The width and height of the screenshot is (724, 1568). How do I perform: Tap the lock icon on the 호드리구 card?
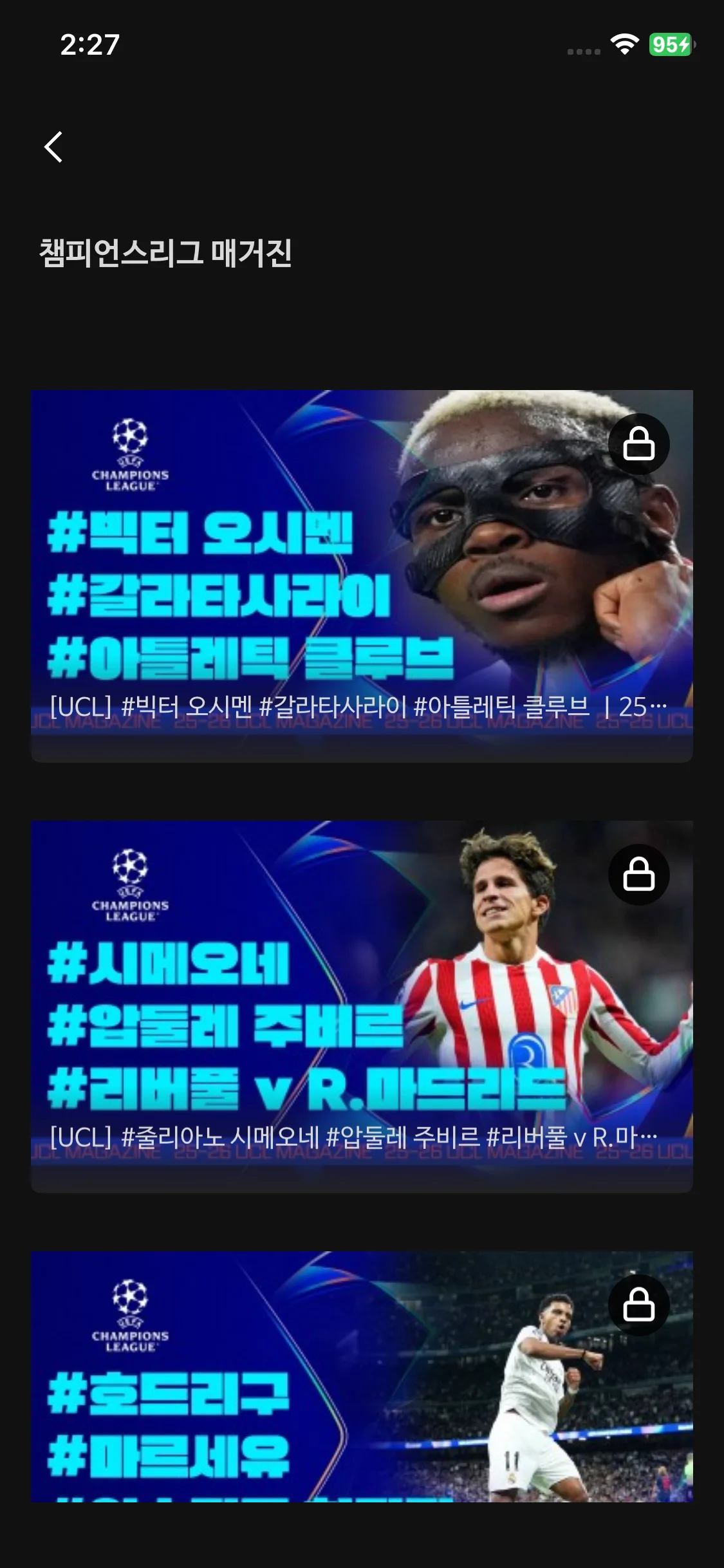pyautogui.click(x=638, y=1305)
